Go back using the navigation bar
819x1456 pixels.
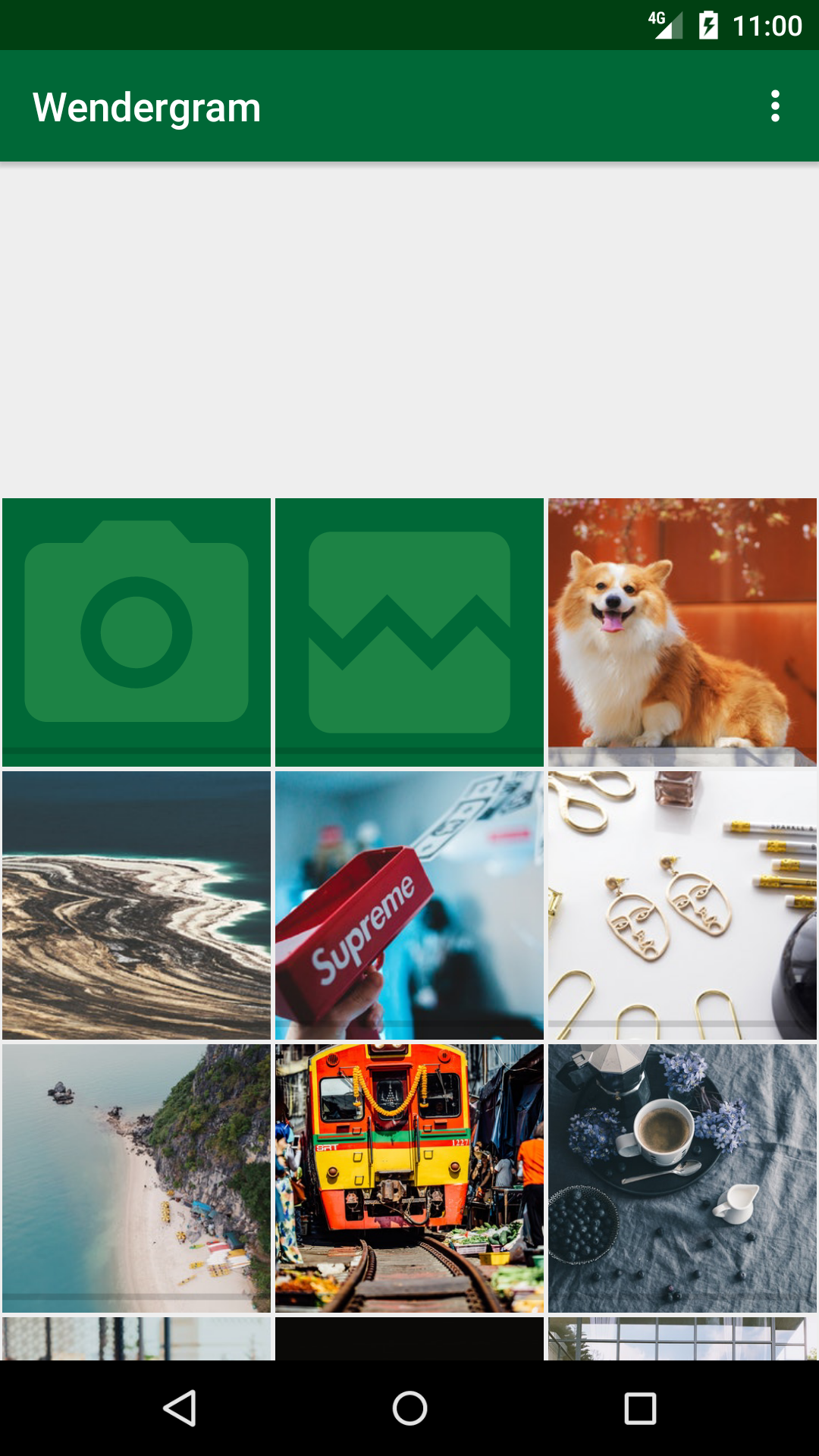180,1408
